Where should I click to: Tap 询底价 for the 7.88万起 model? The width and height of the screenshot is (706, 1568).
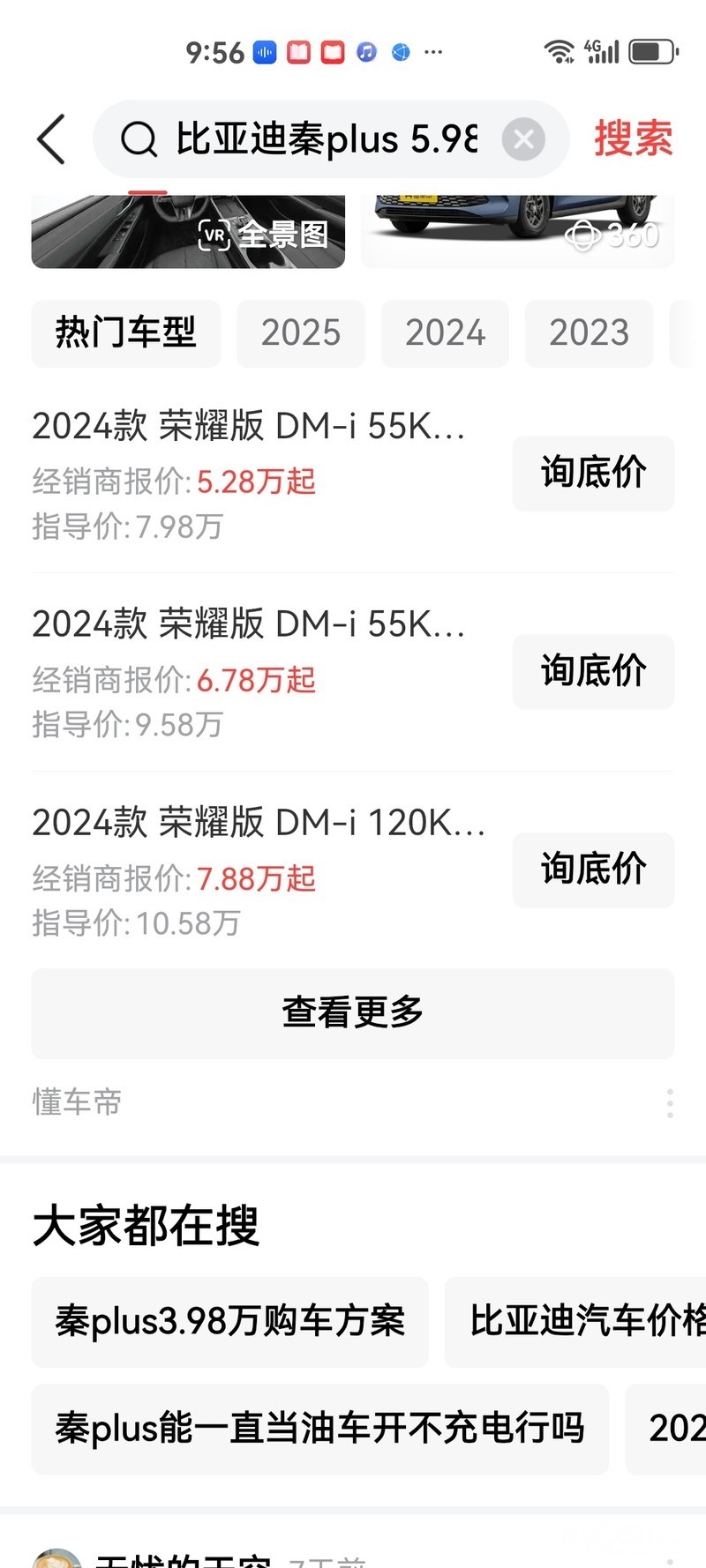(593, 870)
